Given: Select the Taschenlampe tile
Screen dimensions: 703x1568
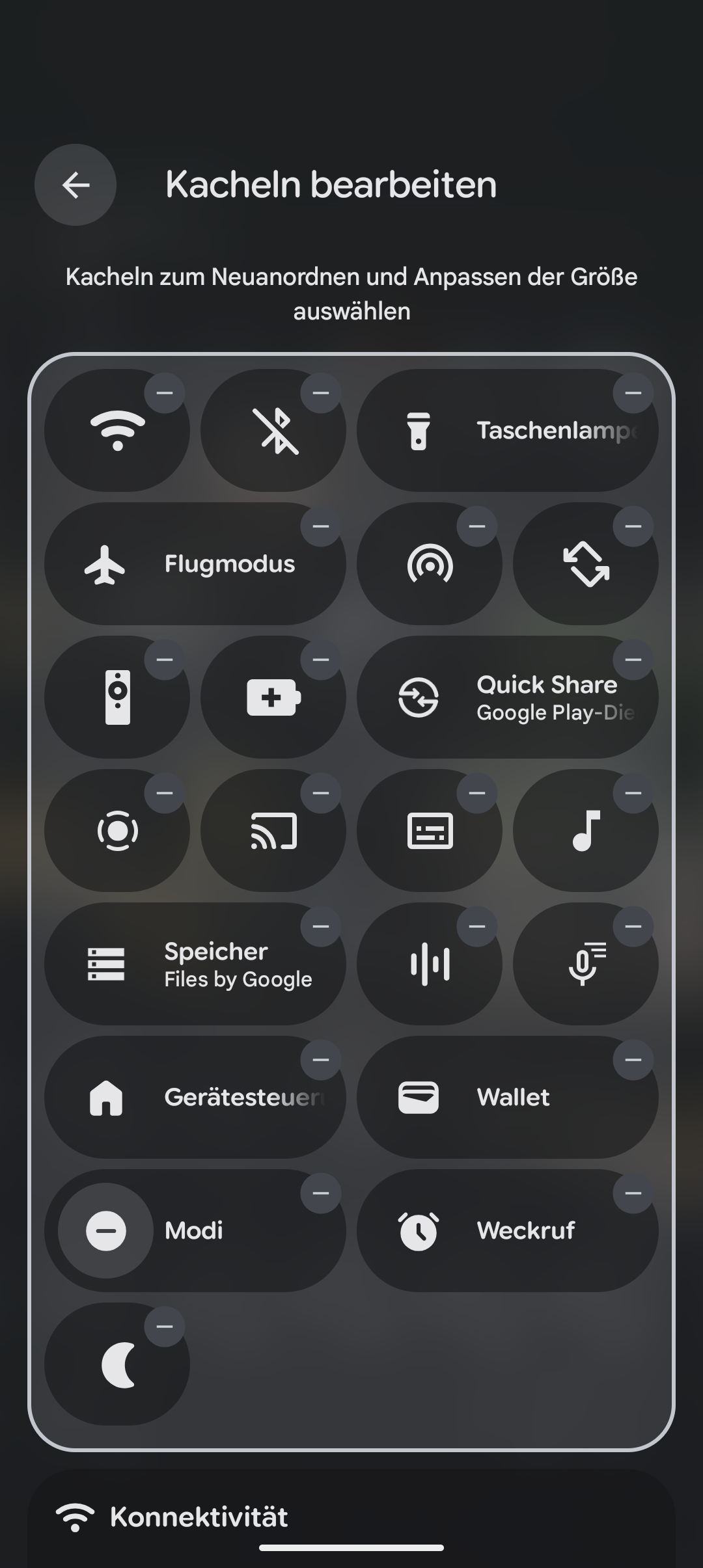Looking at the screenshot, I should point(508,430).
